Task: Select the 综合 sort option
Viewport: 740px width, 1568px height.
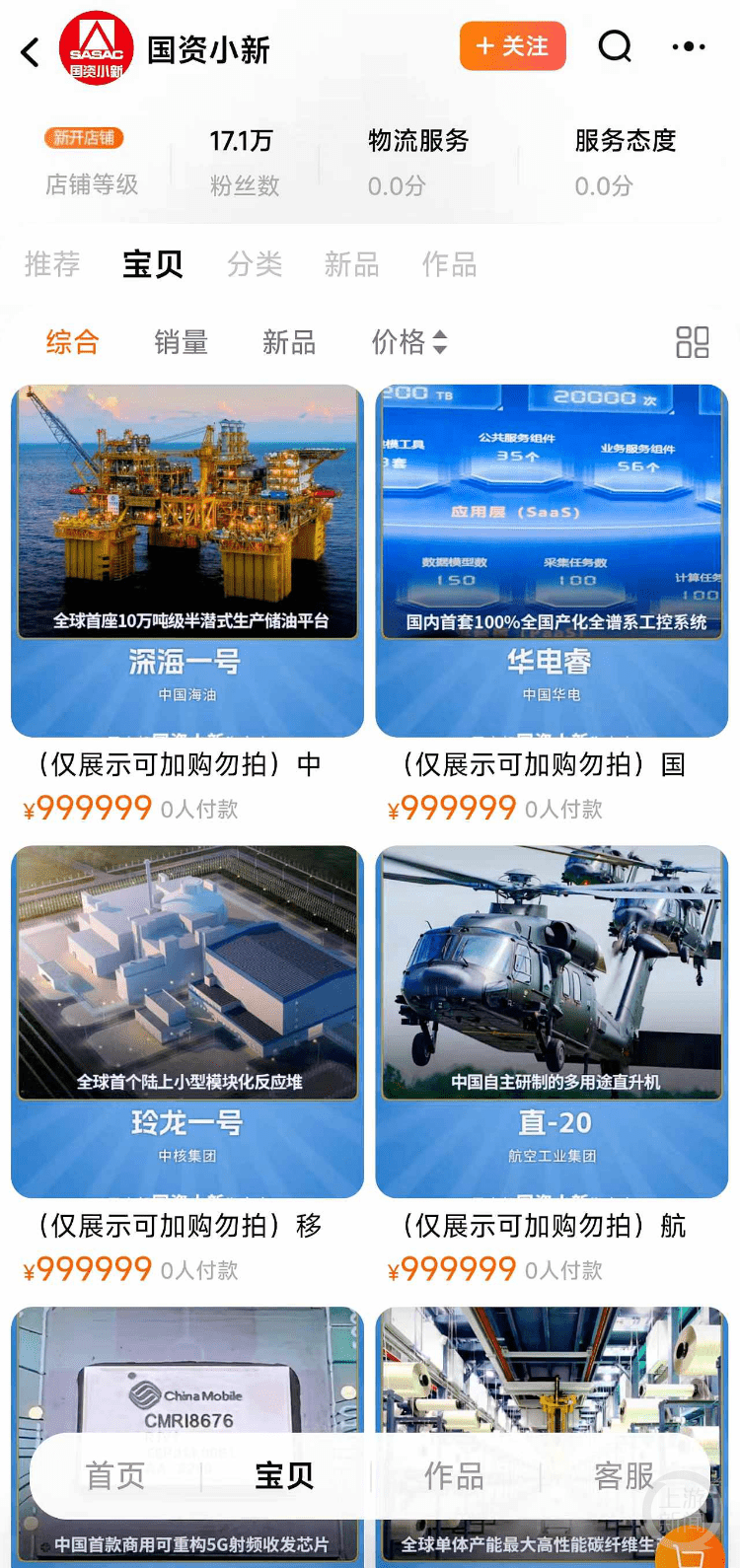Action: (73, 342)
